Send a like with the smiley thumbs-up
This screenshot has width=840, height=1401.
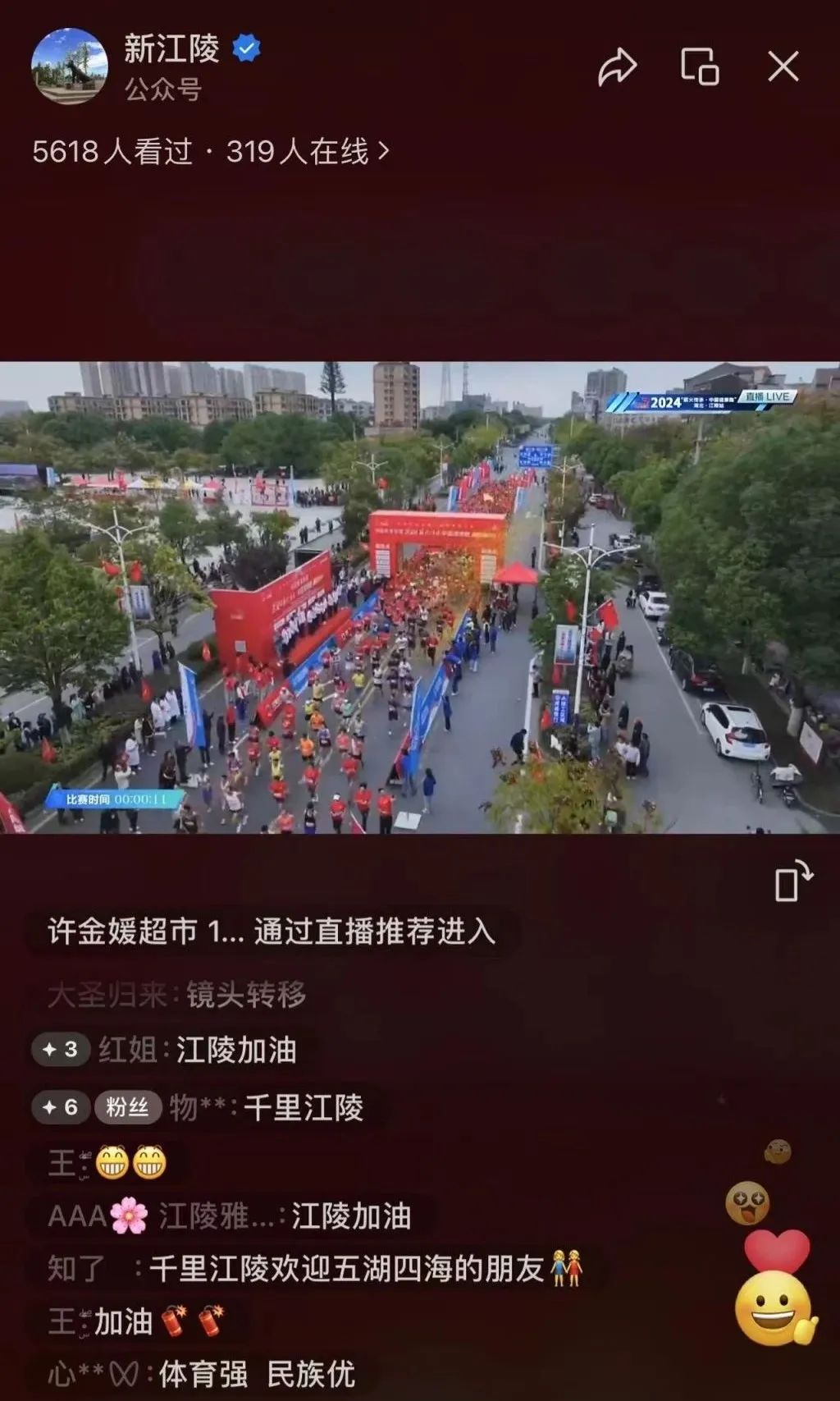[774, 1307]
